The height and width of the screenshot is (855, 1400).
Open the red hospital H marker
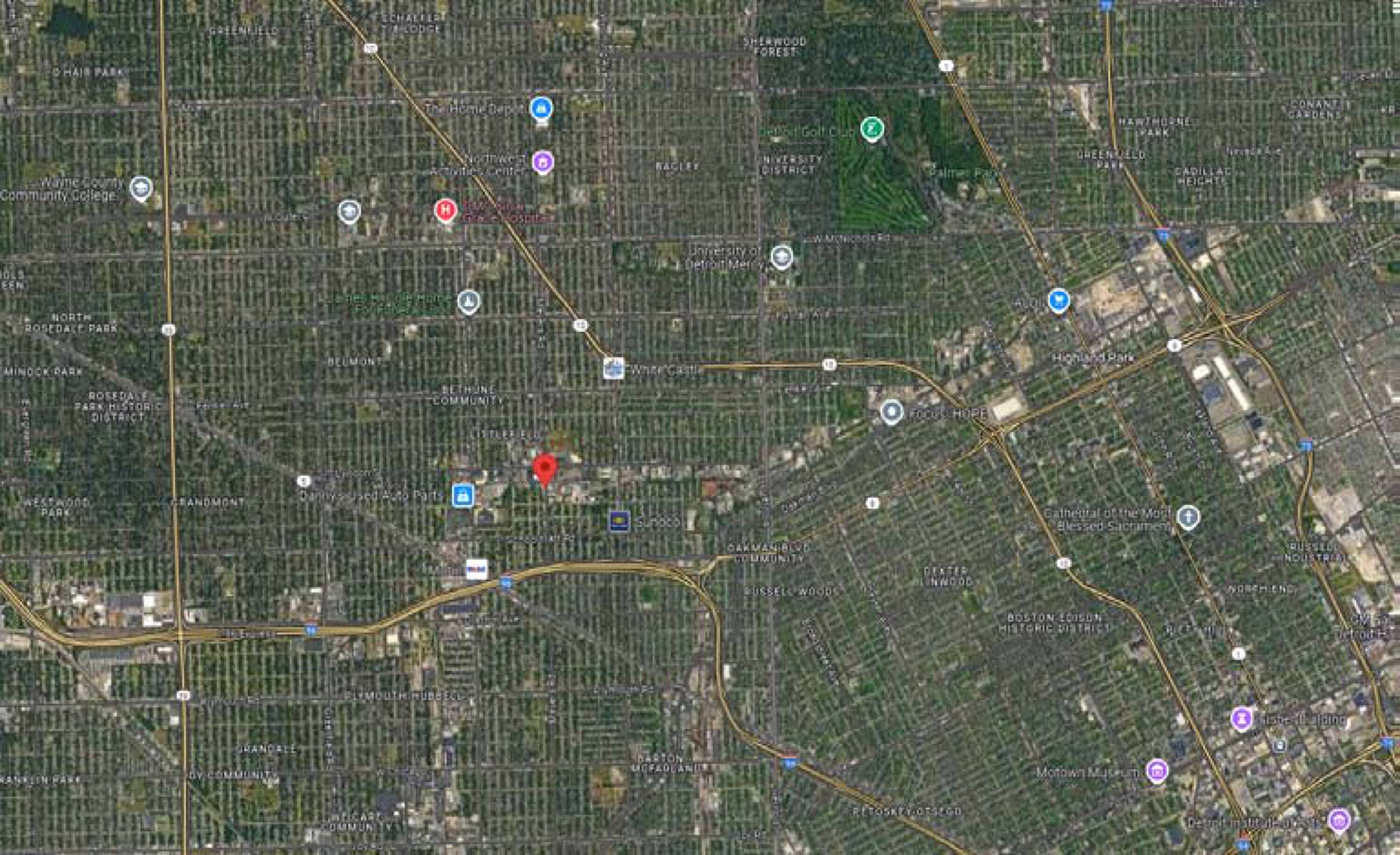pos(446,210)
